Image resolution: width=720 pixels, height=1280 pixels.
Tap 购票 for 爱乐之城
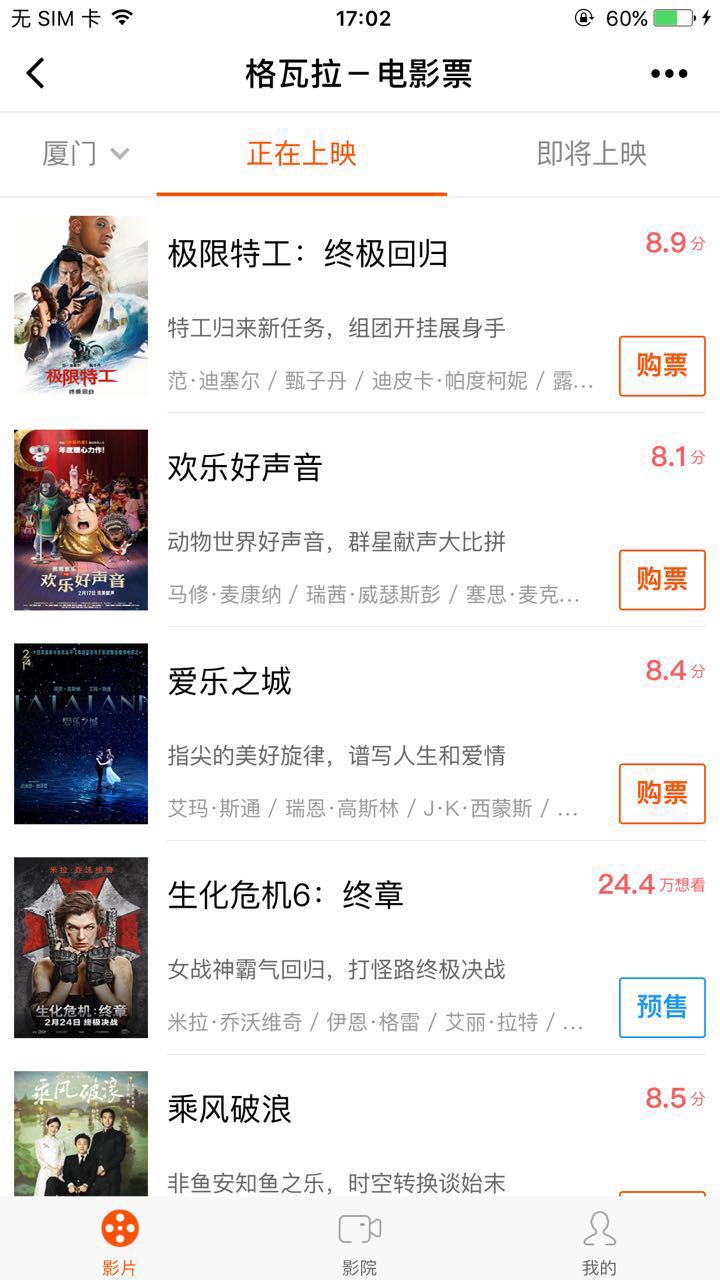tap(661, 794)
